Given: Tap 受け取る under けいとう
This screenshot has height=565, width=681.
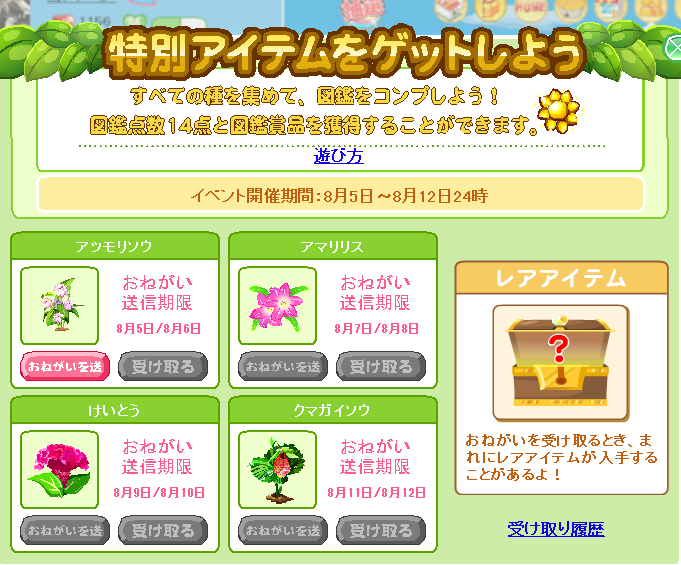Looking at the screenshot, I should point(163,531).
